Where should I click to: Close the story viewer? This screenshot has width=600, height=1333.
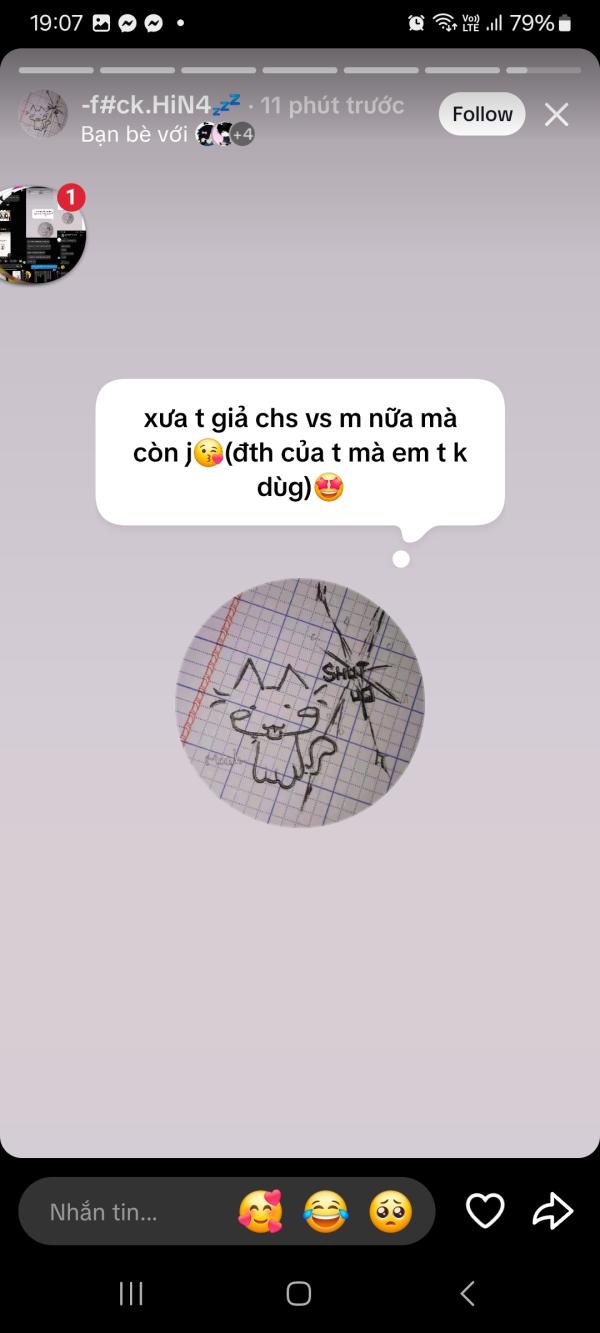[556, 115]
